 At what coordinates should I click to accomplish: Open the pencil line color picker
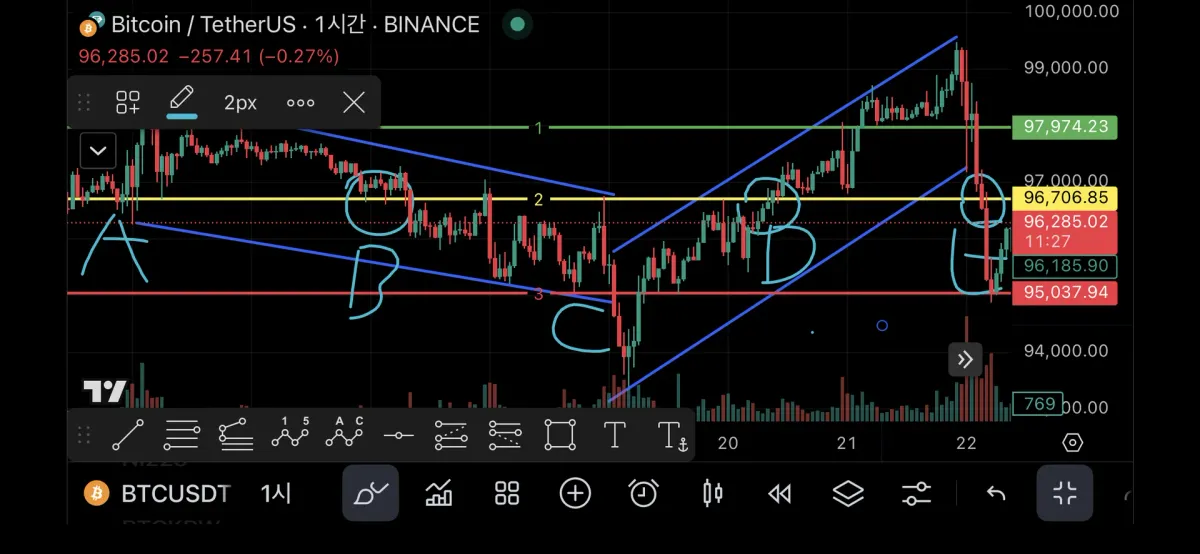coord(181,101)
